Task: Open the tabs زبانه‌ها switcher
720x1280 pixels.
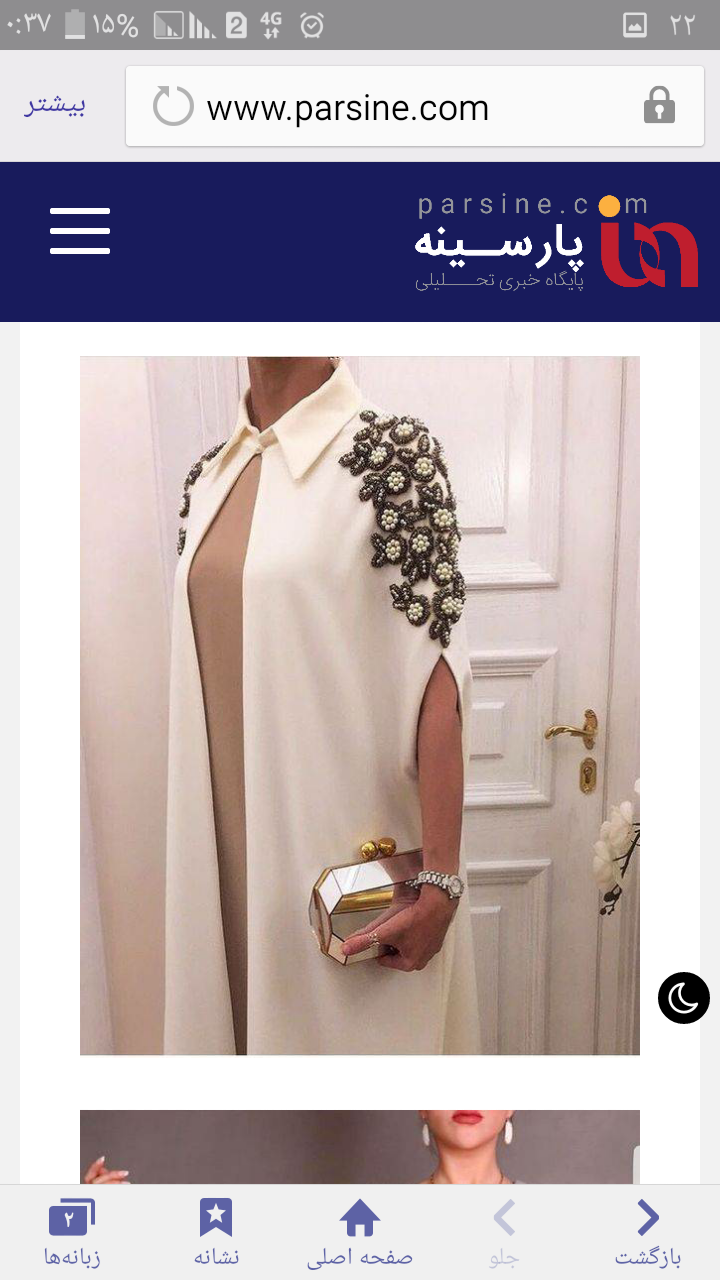Action: 72,1232
